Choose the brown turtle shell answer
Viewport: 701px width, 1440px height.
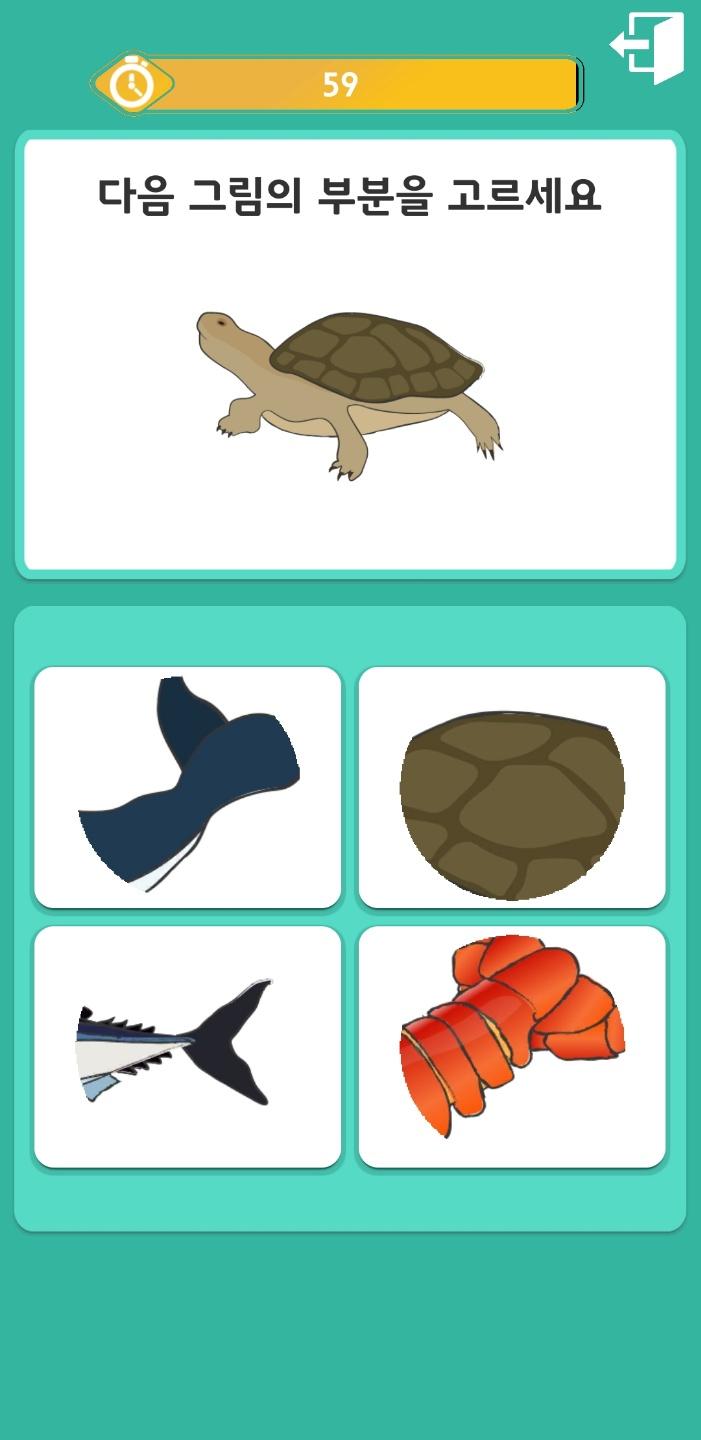[x=512, y=787]
